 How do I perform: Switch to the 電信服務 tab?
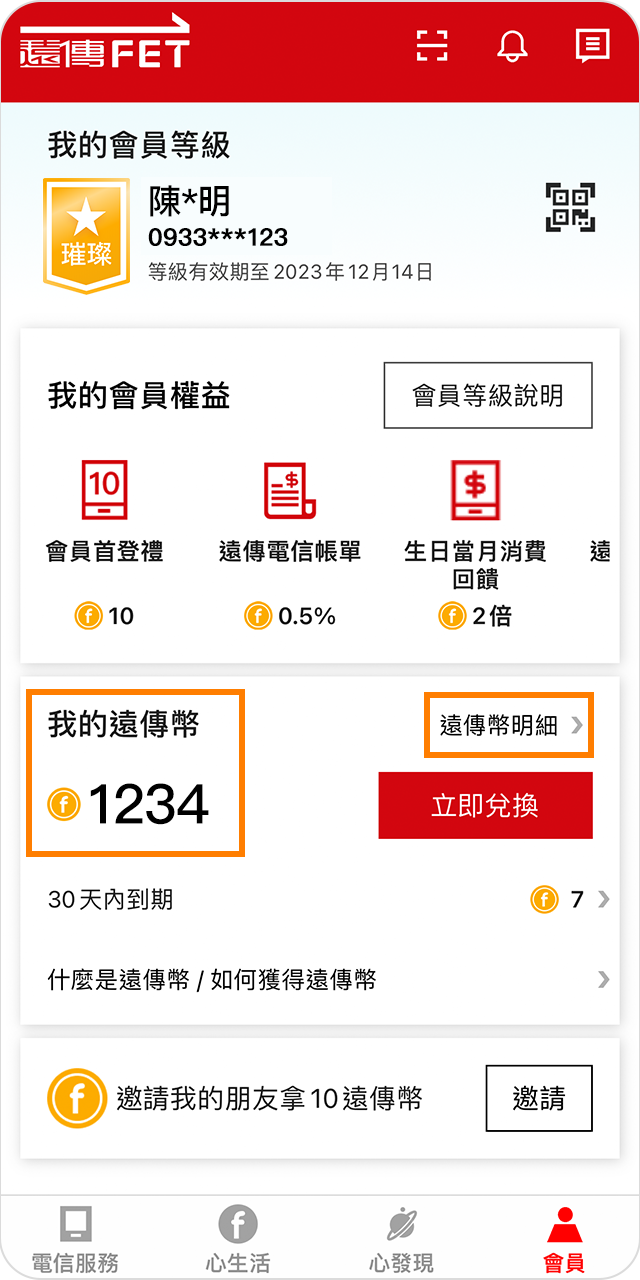(75, 1239)
